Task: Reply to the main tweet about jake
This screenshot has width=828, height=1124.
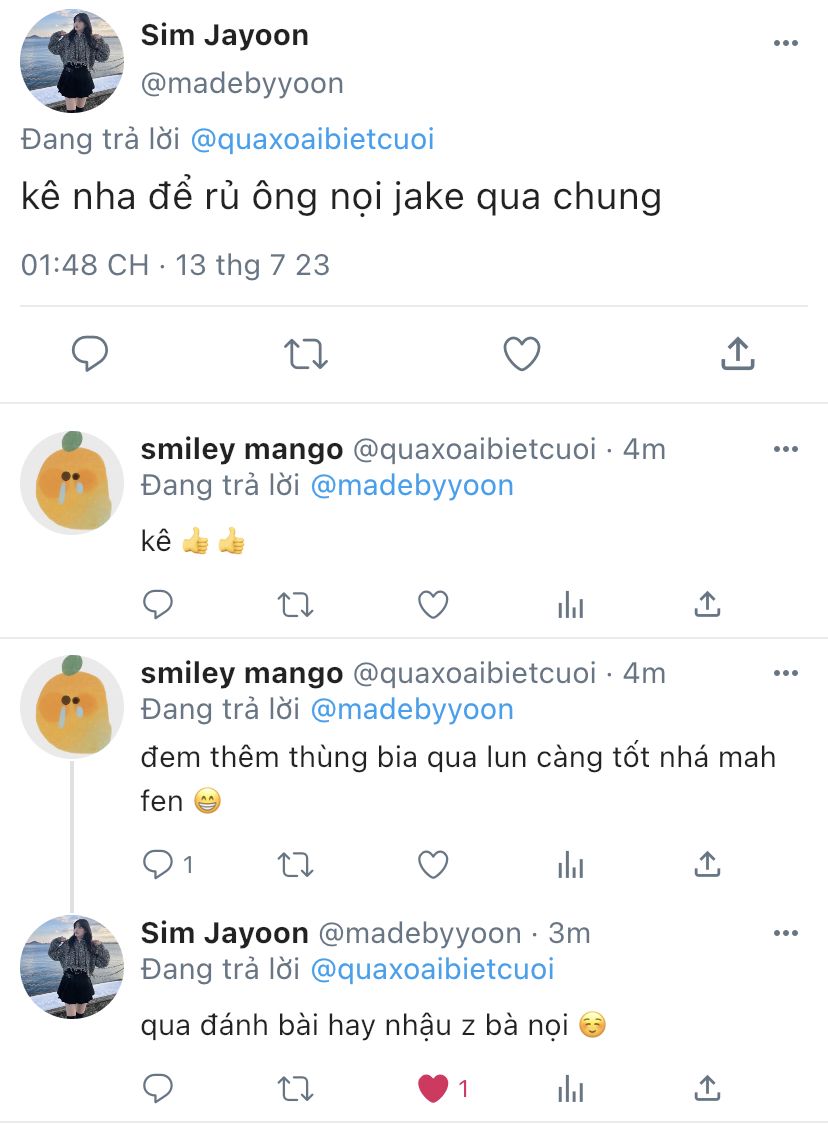Action: (90, 354)
